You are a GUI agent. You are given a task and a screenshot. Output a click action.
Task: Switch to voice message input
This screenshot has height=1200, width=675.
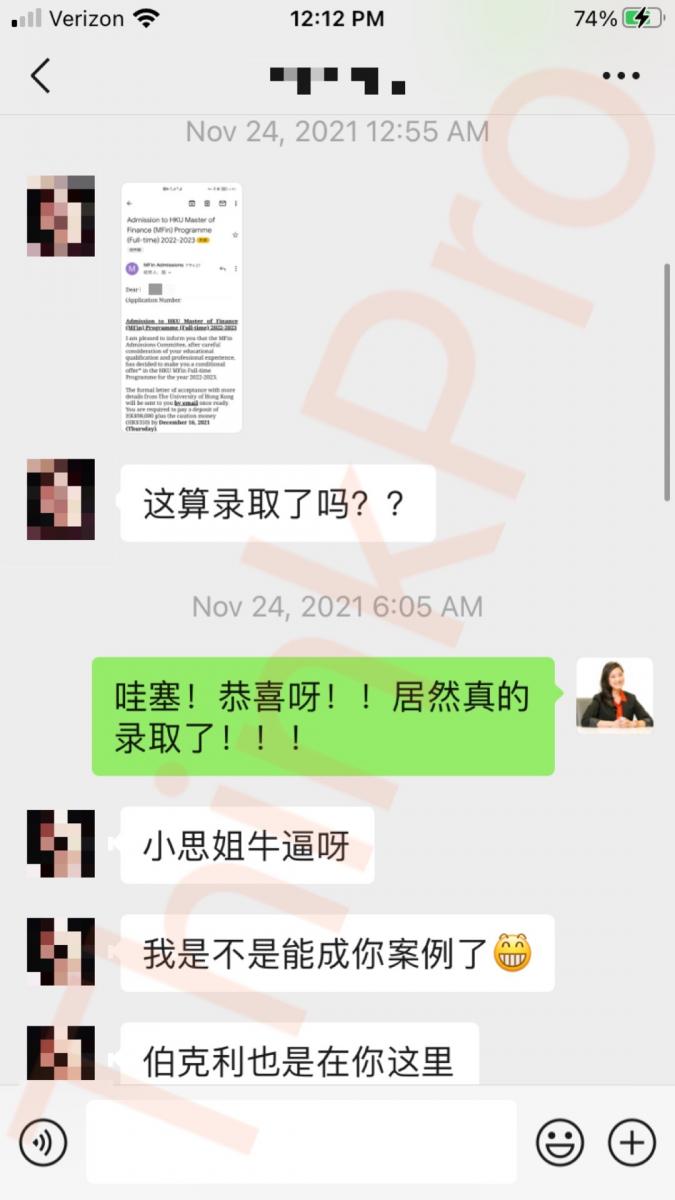43,1142
